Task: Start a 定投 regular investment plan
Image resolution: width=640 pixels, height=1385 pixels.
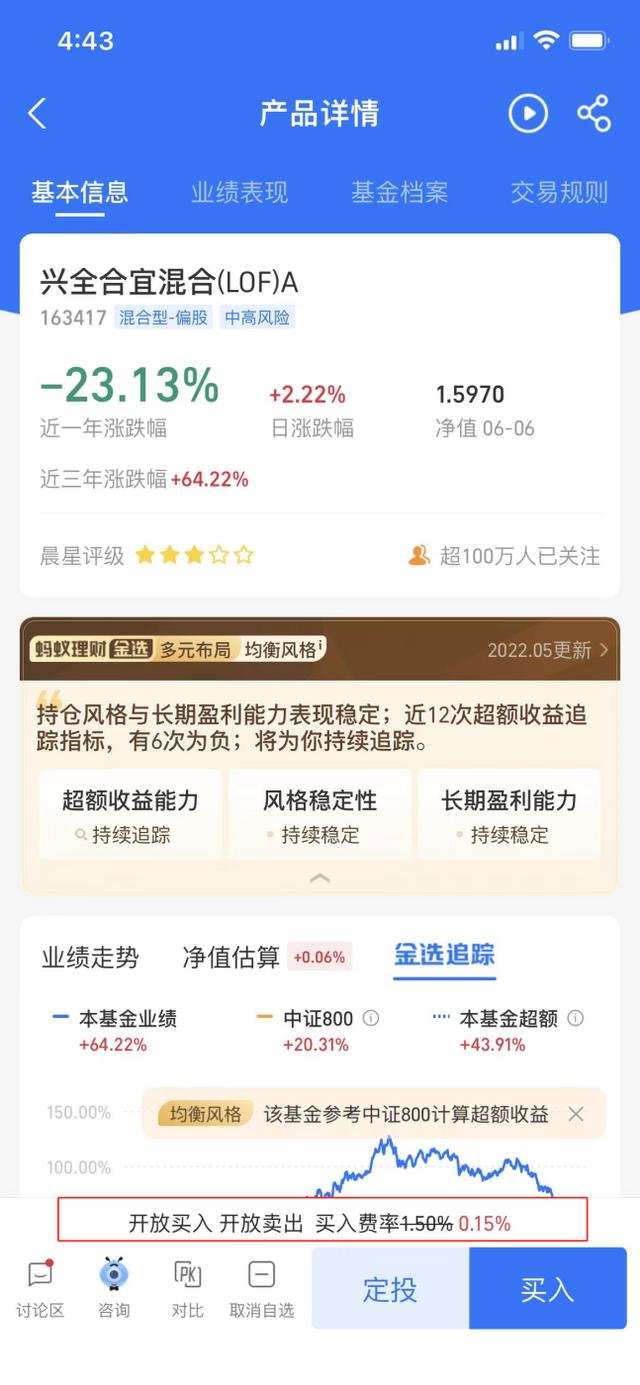Action: pyautogui.click(x=390, y=1289)
